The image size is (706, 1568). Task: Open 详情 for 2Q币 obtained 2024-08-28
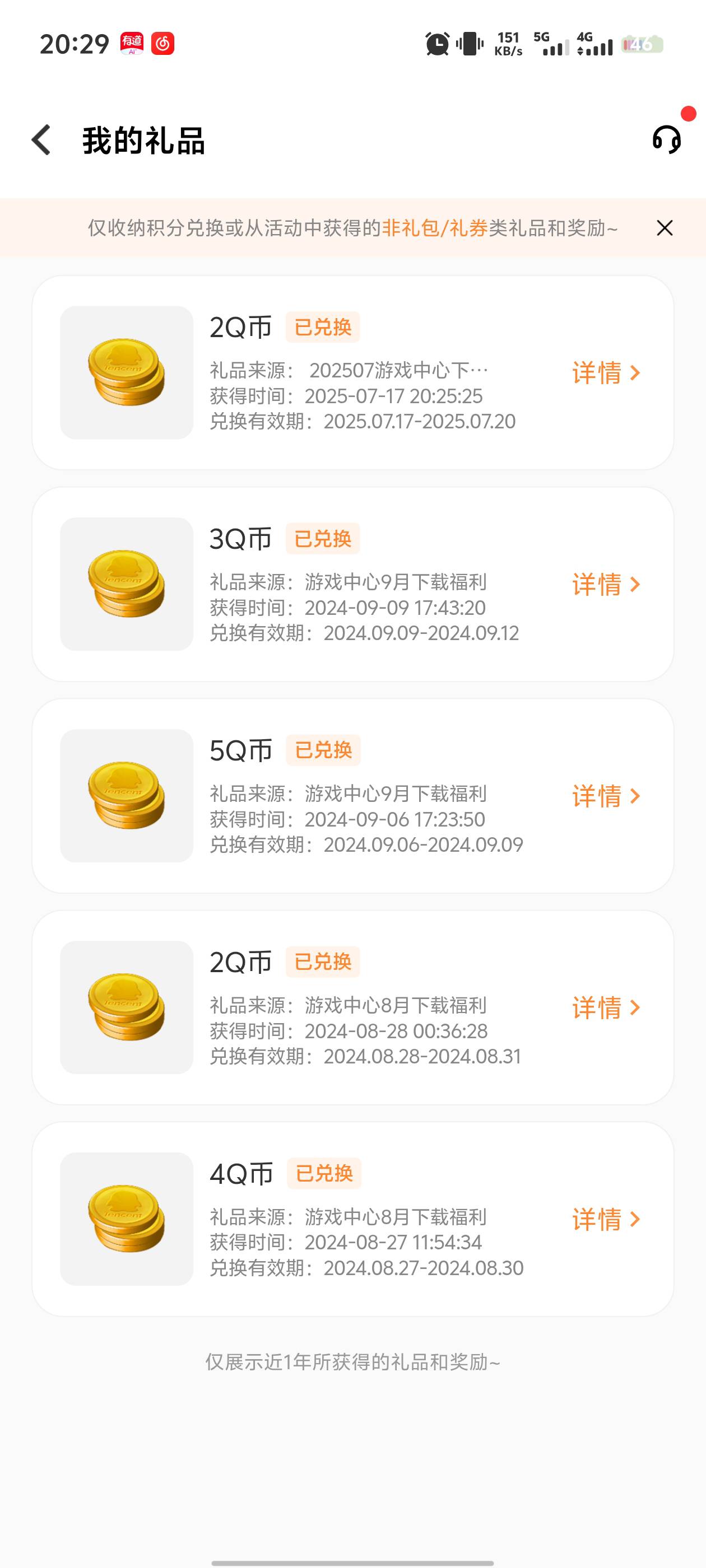(607, 1008)
